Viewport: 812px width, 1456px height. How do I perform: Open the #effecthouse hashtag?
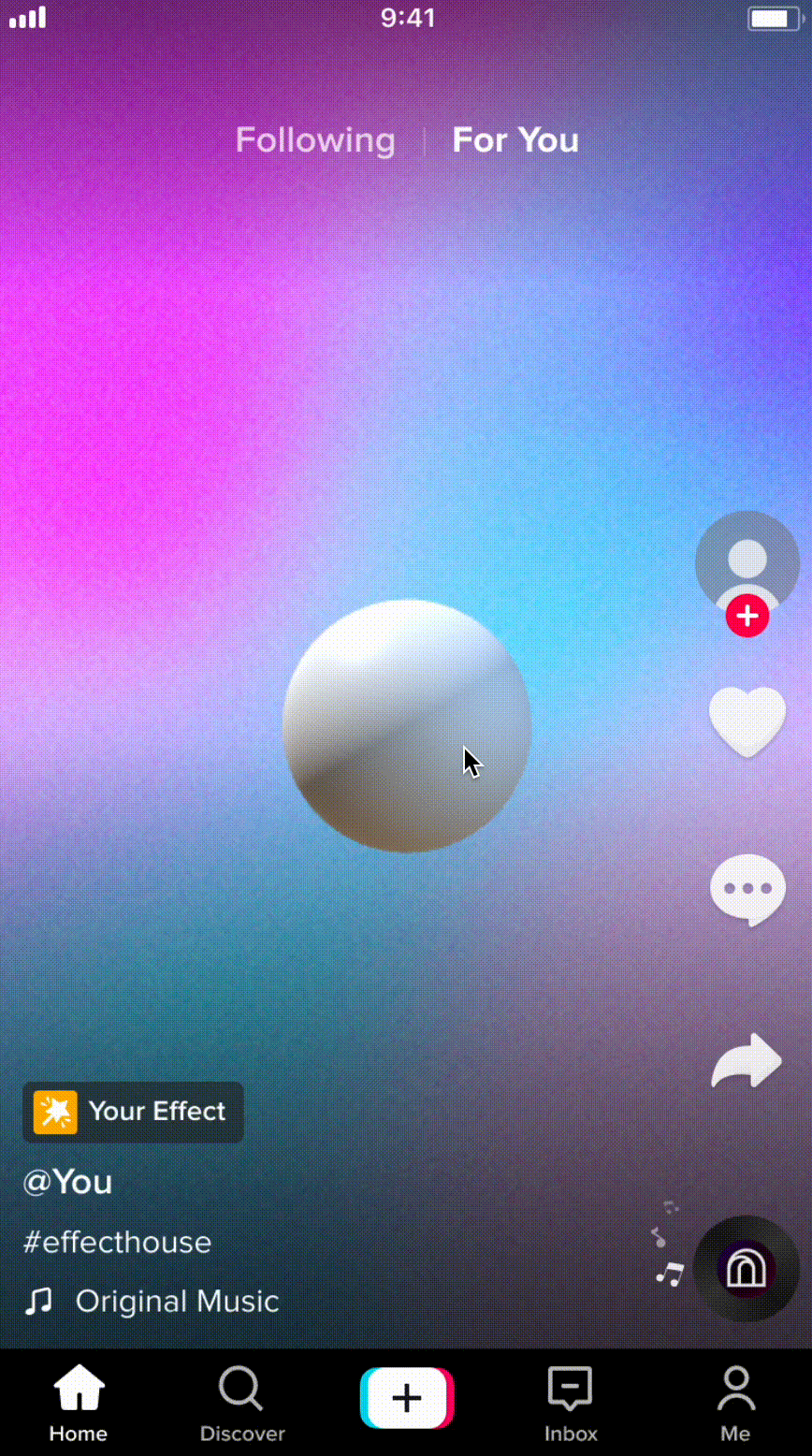[x=117, y=1243]
